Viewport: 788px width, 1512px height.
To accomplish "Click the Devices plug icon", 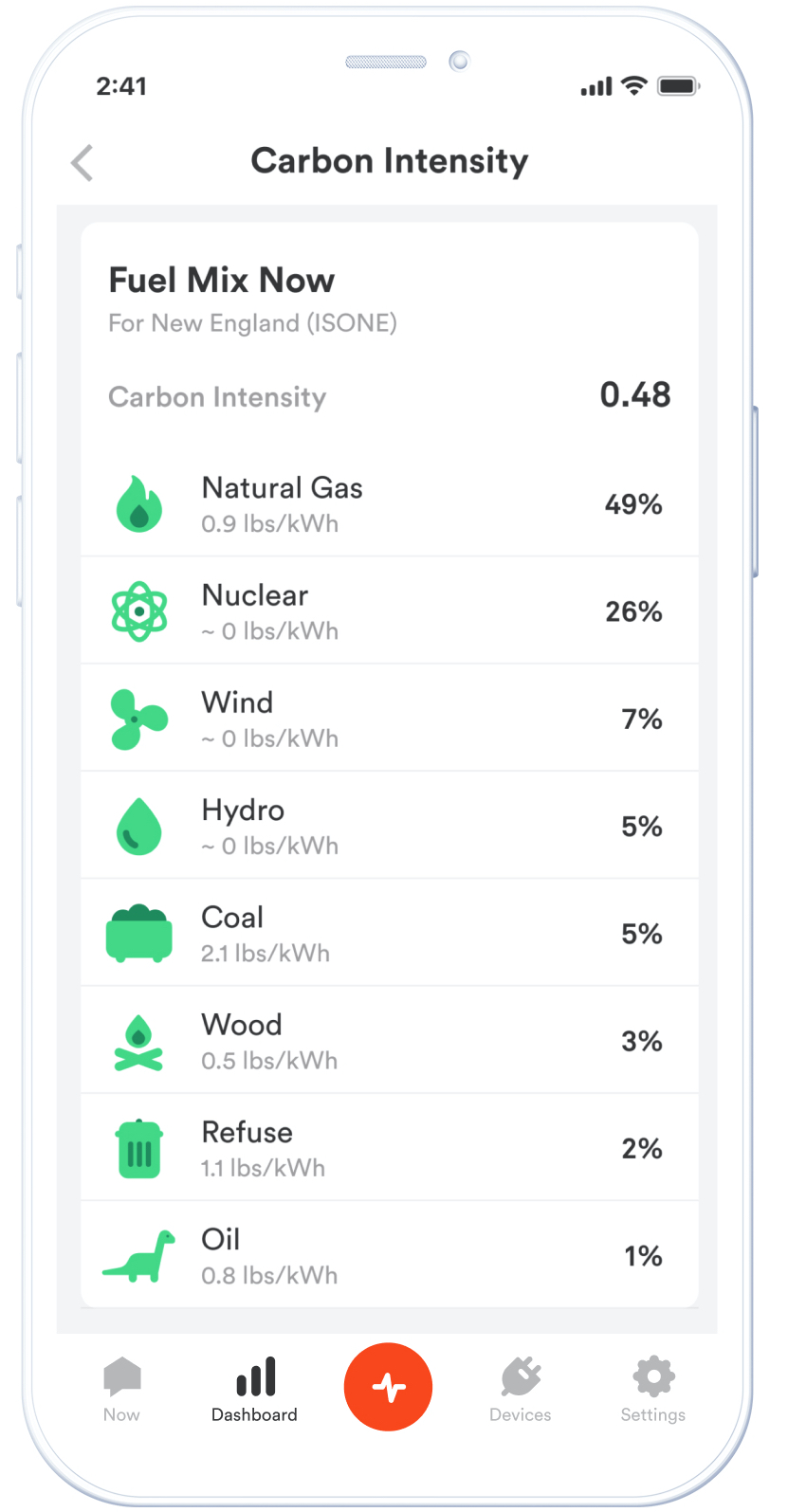I will (520, 1377).
